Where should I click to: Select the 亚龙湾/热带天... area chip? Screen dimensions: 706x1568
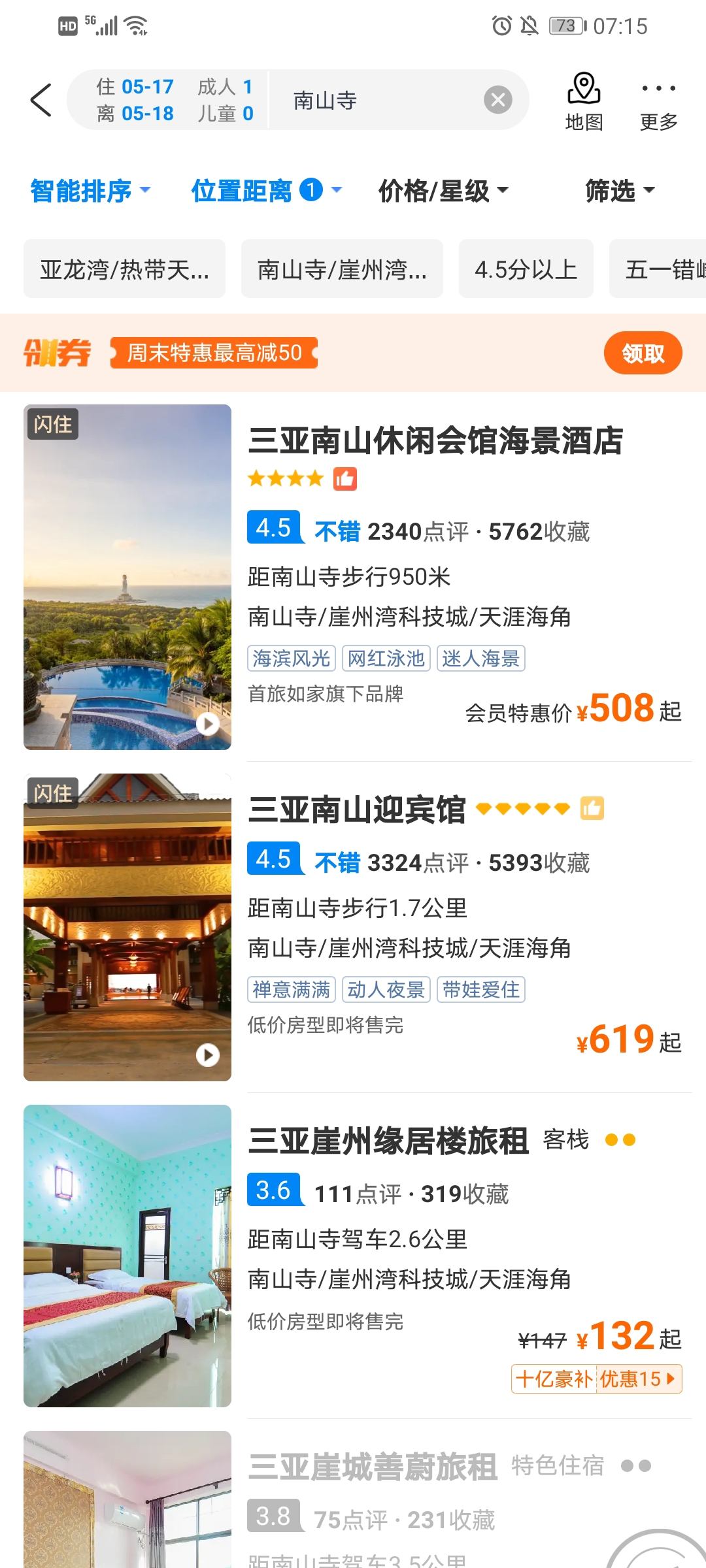point(124,269)
